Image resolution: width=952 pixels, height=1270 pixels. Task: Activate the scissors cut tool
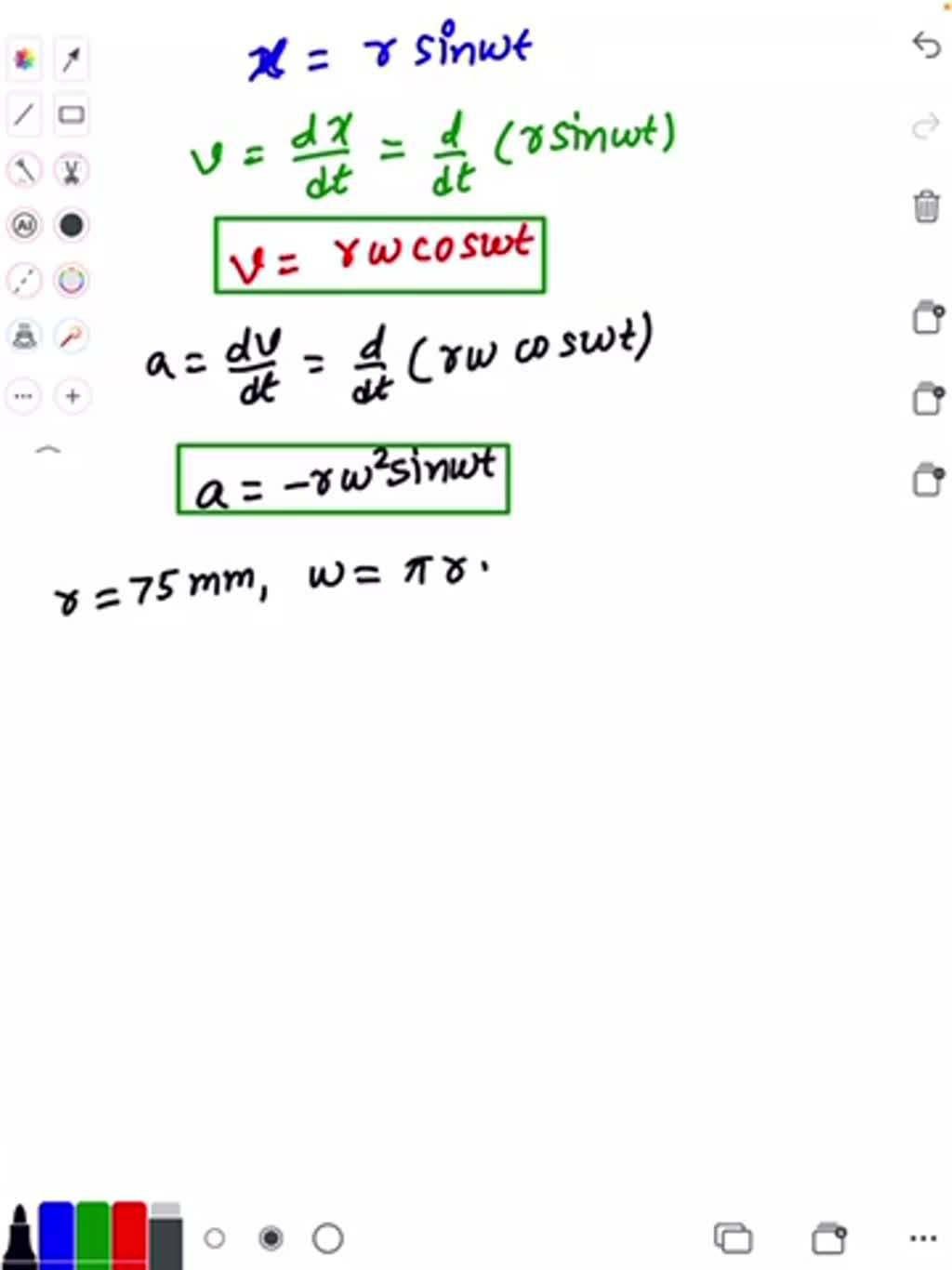point(72,170)
